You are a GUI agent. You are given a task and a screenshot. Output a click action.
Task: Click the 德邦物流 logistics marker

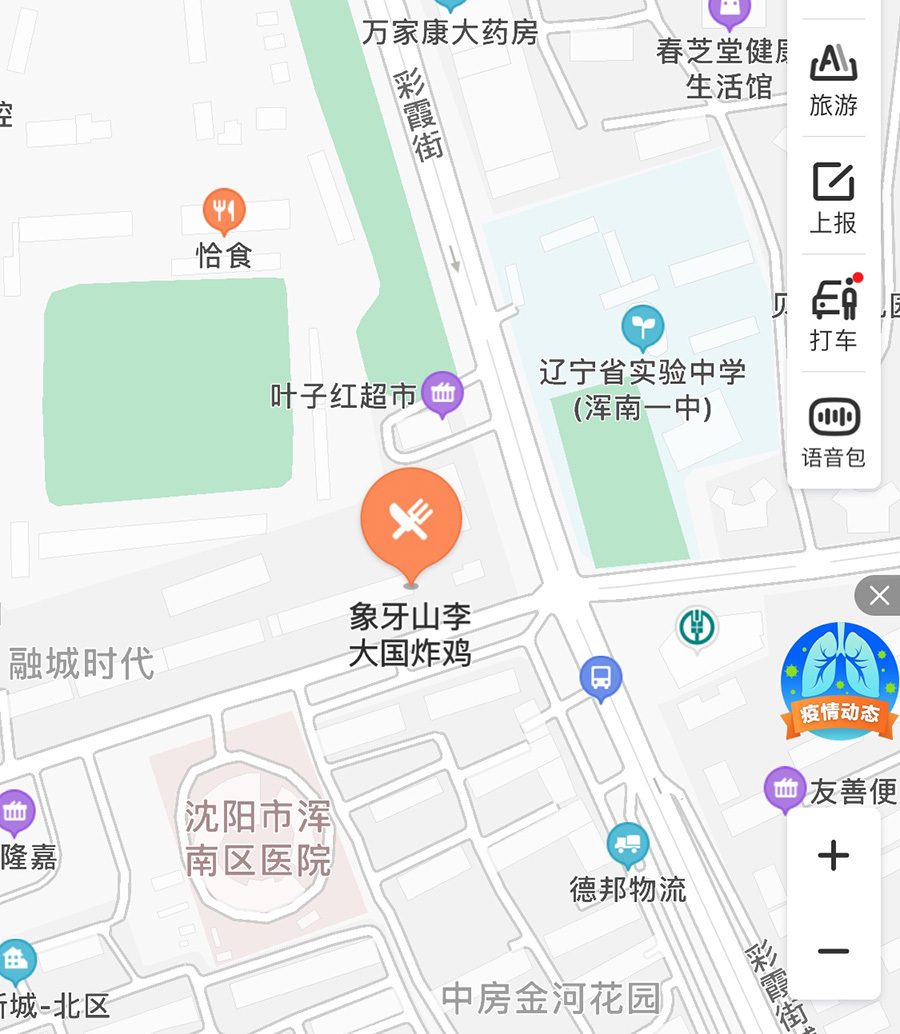coord(629,843)
